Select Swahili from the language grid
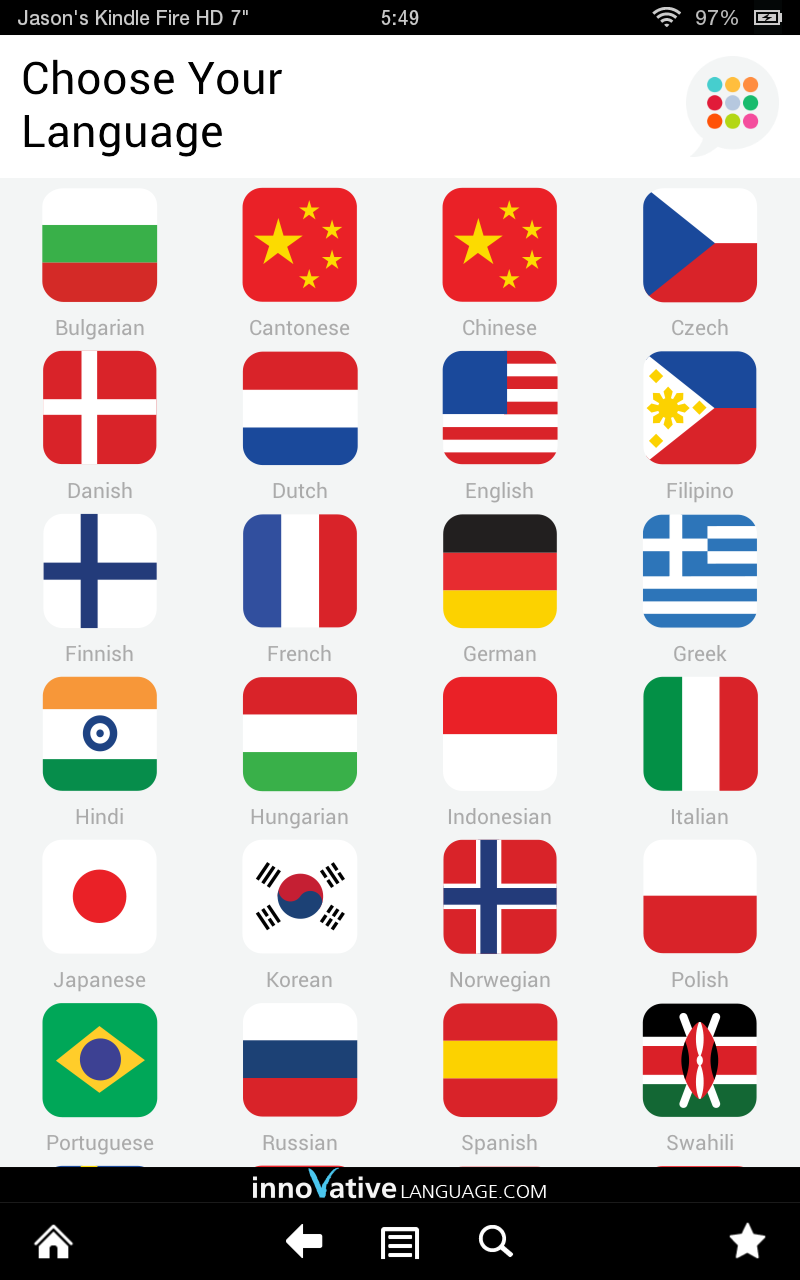 699,1060
